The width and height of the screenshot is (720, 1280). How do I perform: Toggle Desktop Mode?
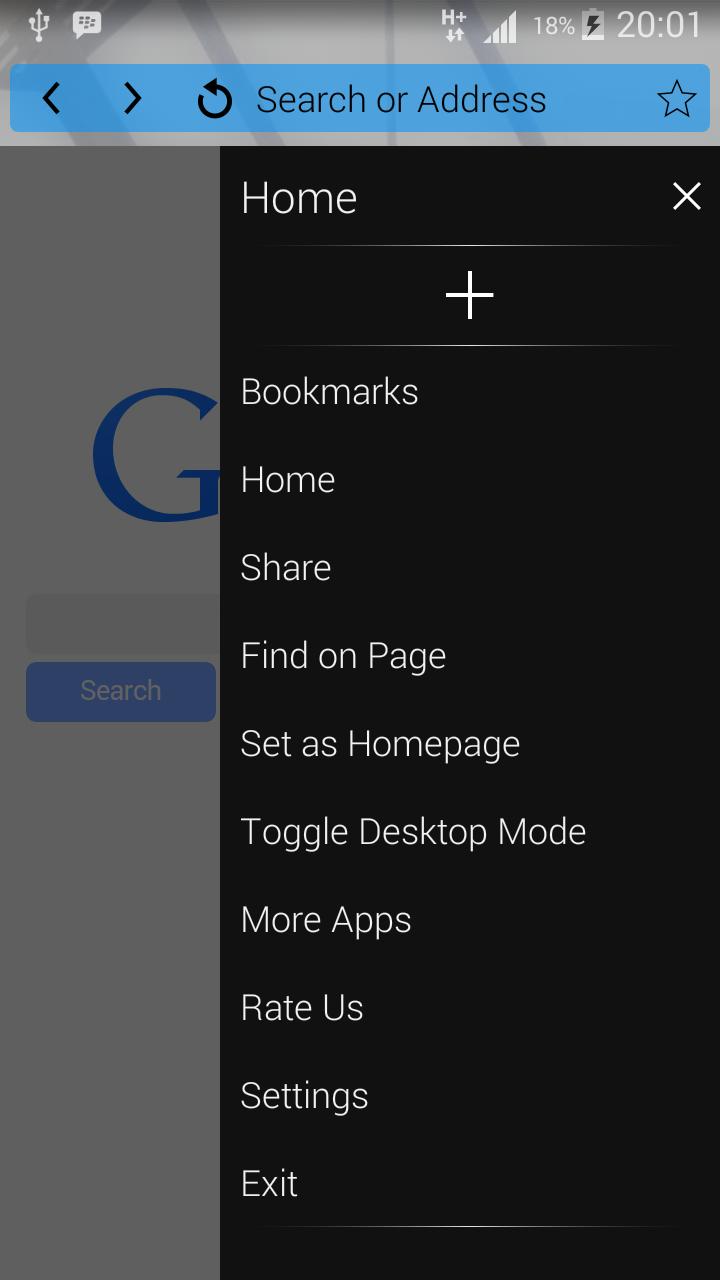pos(413,832)
